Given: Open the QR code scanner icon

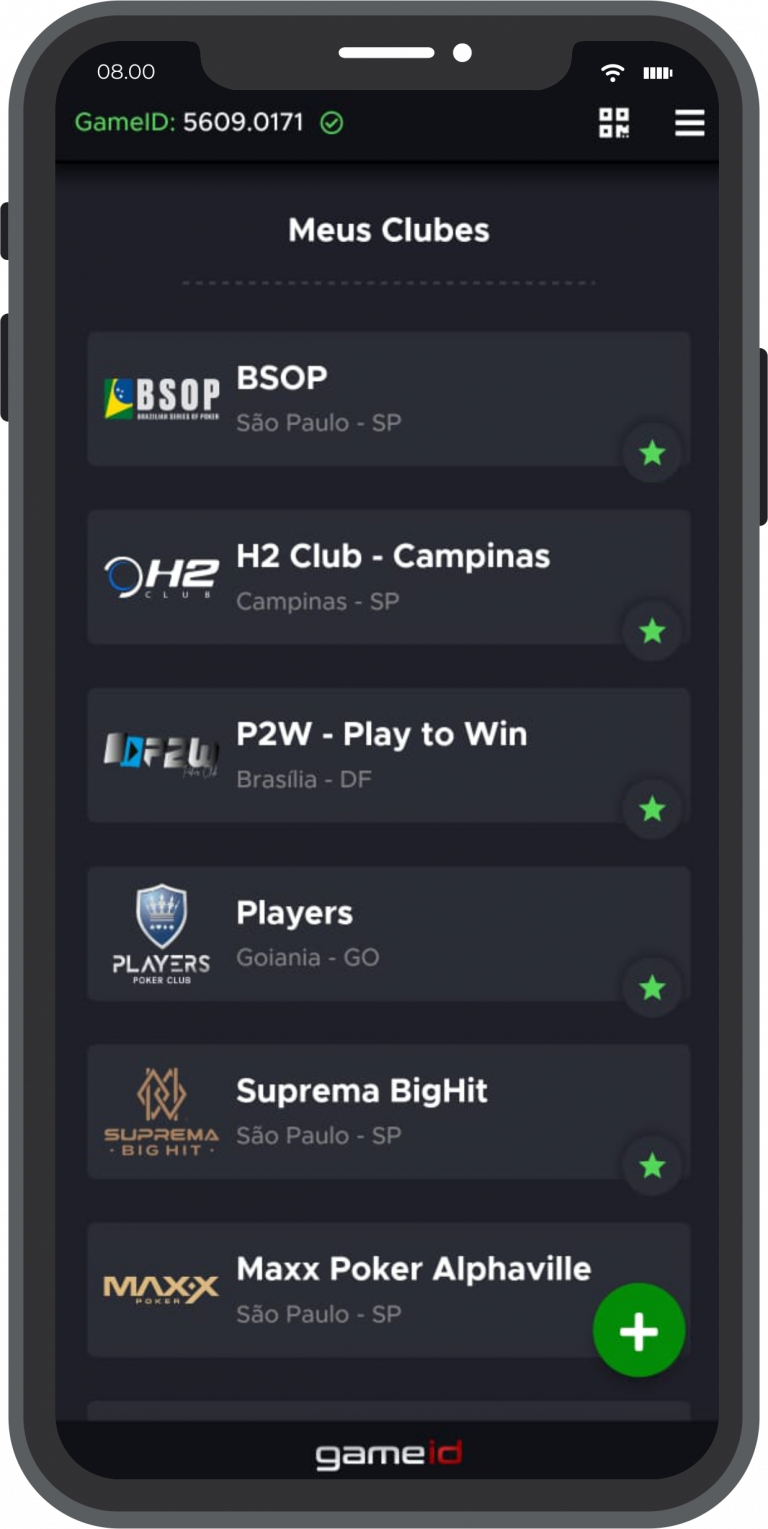Looking at the screenshot, I should pos(614,123).
